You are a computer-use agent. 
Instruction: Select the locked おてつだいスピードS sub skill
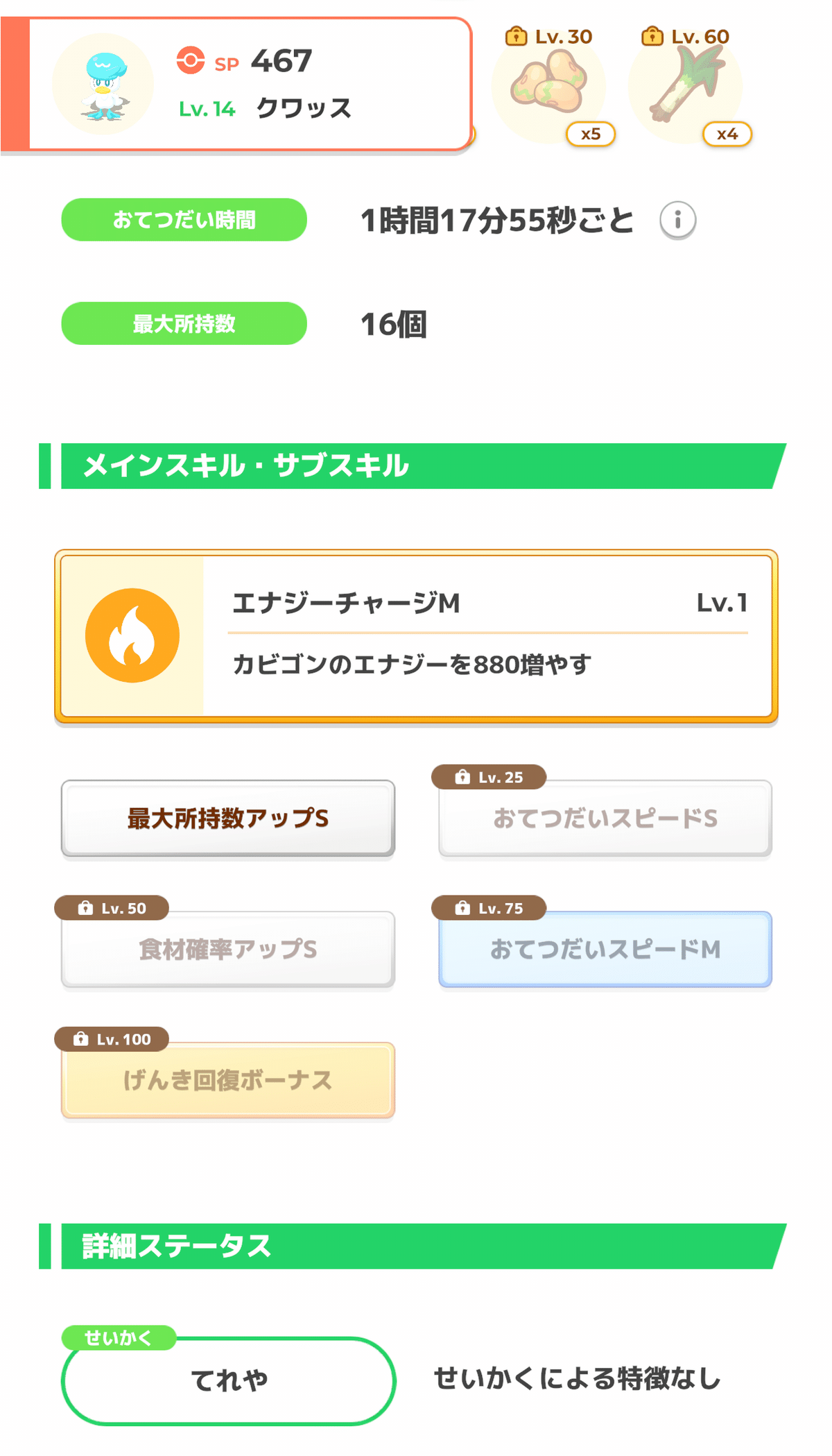pyautogui.click(x=605, y=819)
